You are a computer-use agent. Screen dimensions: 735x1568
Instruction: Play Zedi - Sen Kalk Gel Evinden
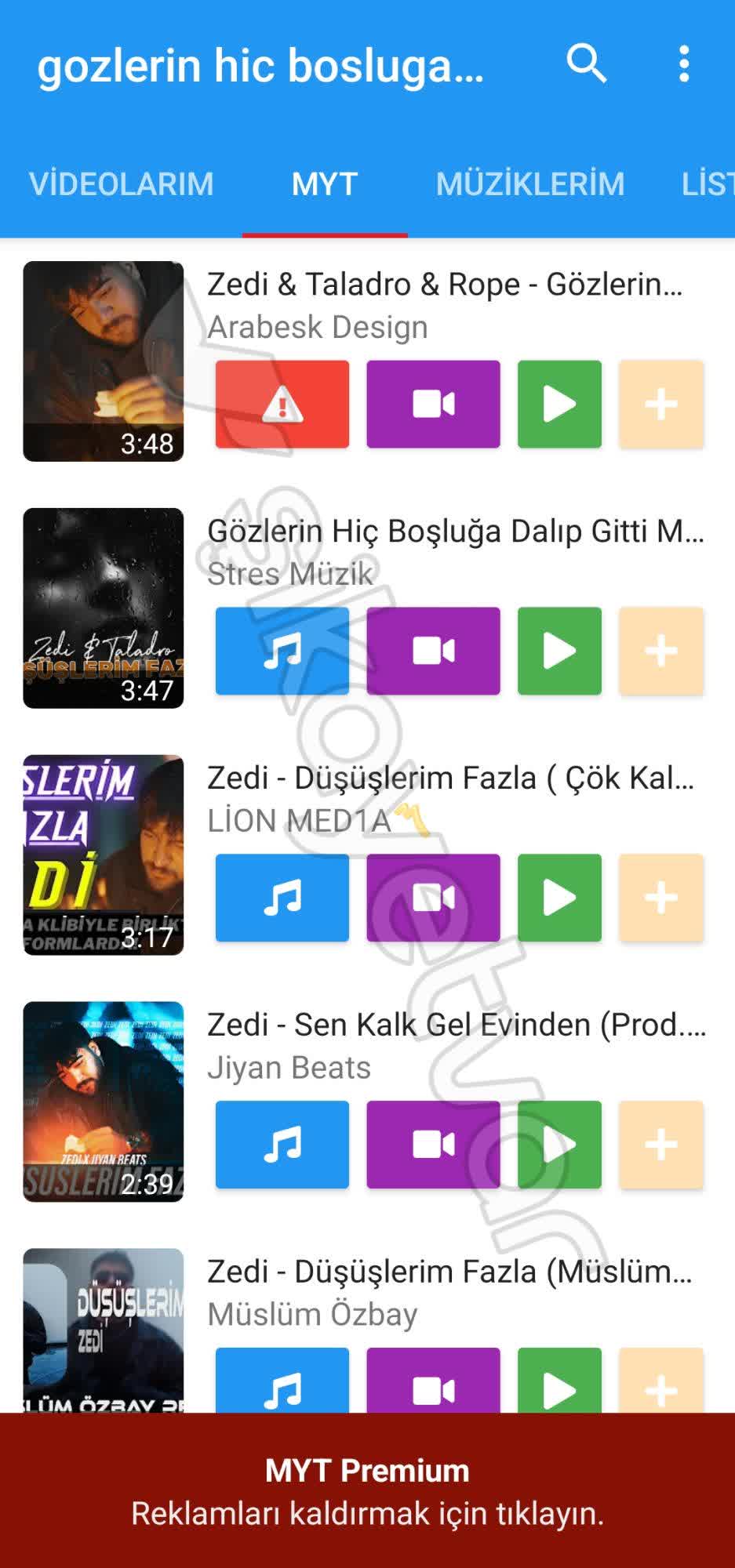(559, 1145)
